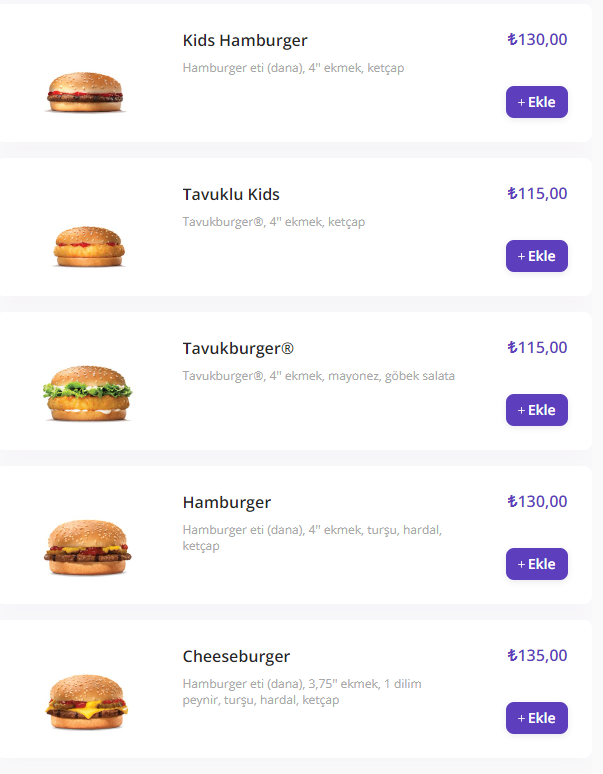The height and width of the screenshot is (774, 603).
Task: Tap Ekle next to Tavukburger®
Action: point(536,410)
